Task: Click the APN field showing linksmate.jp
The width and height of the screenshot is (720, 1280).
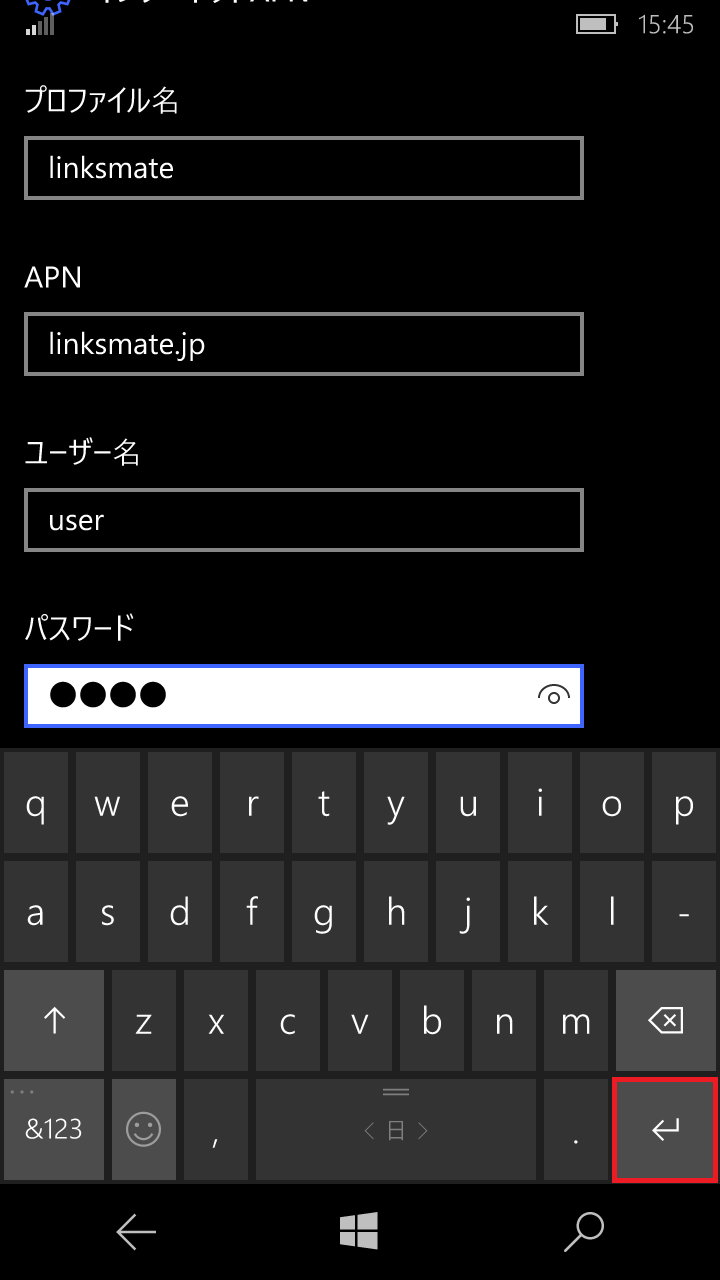Action: click(x=303, y=344)
